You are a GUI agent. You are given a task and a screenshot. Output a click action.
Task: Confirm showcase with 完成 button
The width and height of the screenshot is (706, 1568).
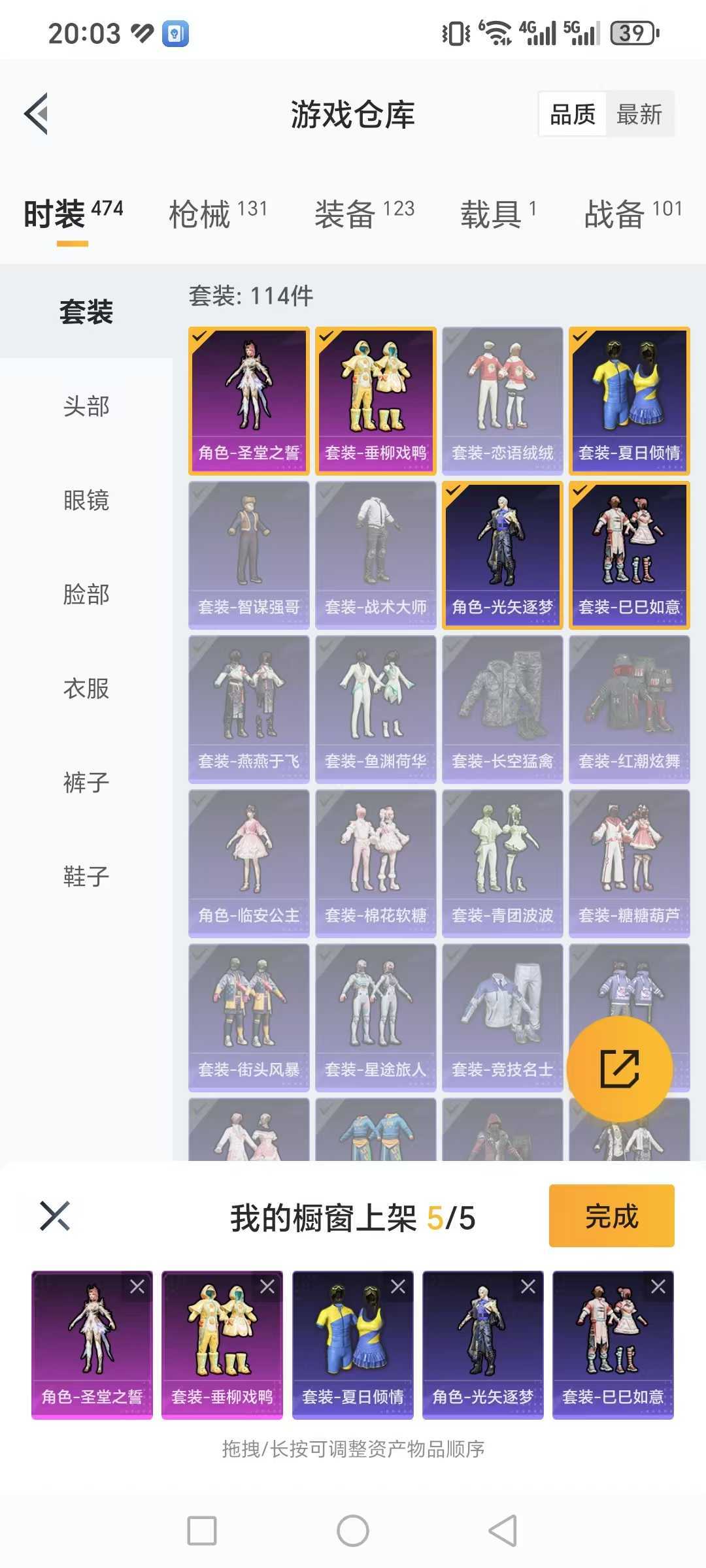coord(612,1216)
